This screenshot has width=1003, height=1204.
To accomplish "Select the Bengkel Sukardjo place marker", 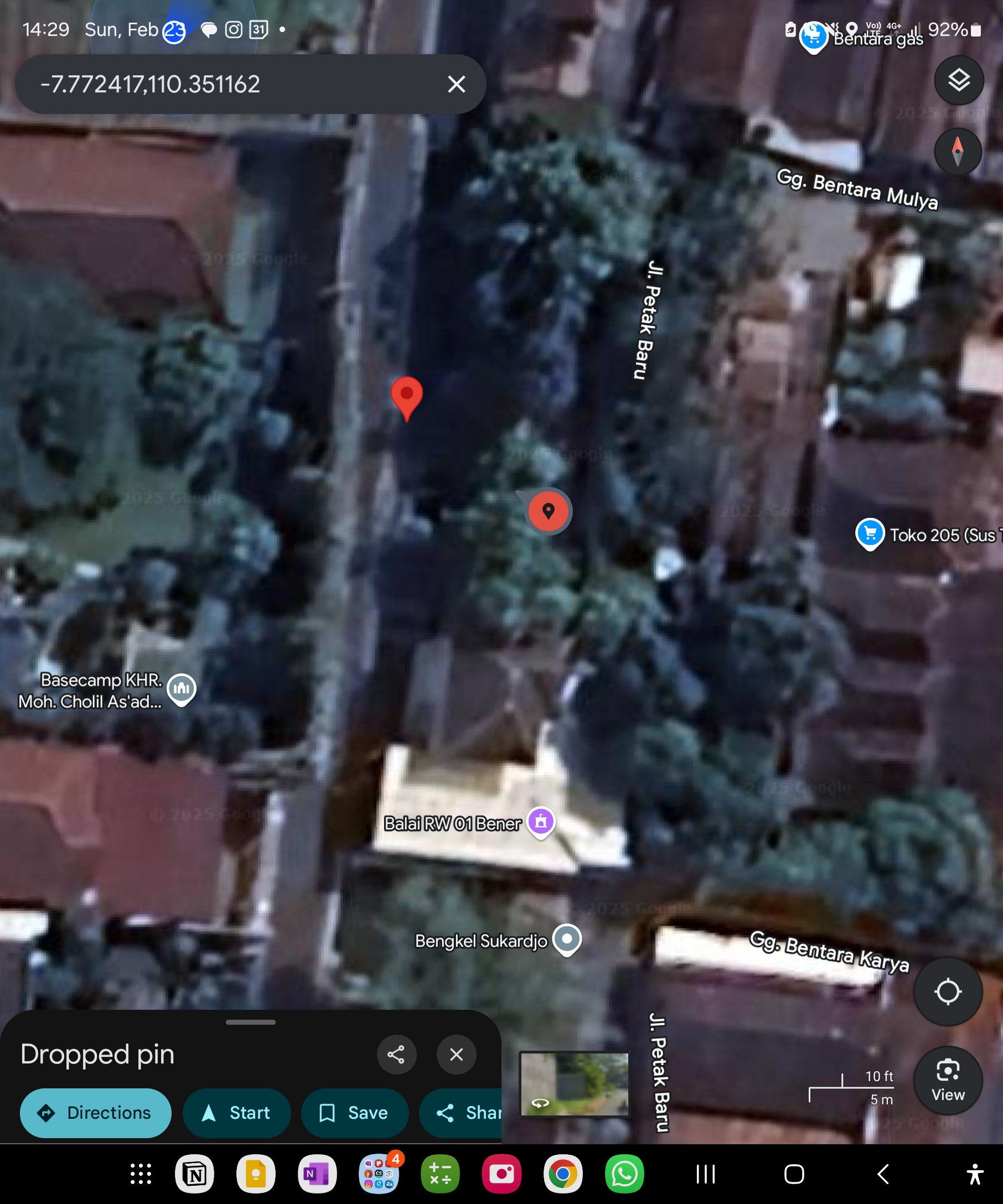I will coord(567,939).
